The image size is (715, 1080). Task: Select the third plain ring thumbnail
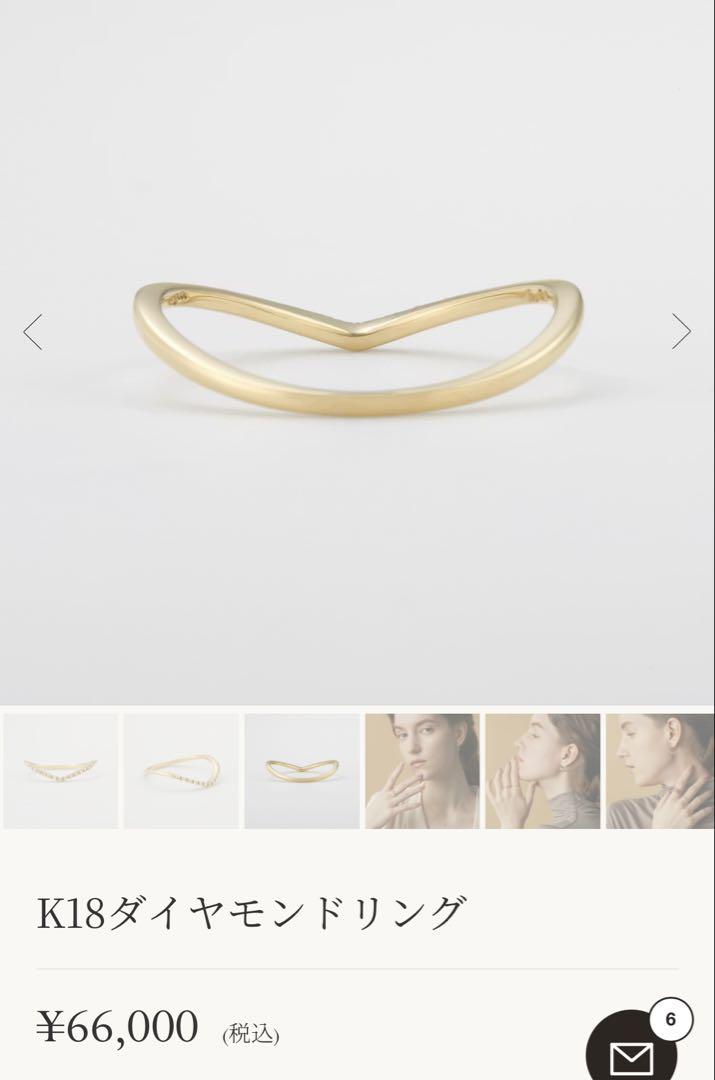click(x=302, y=771)
